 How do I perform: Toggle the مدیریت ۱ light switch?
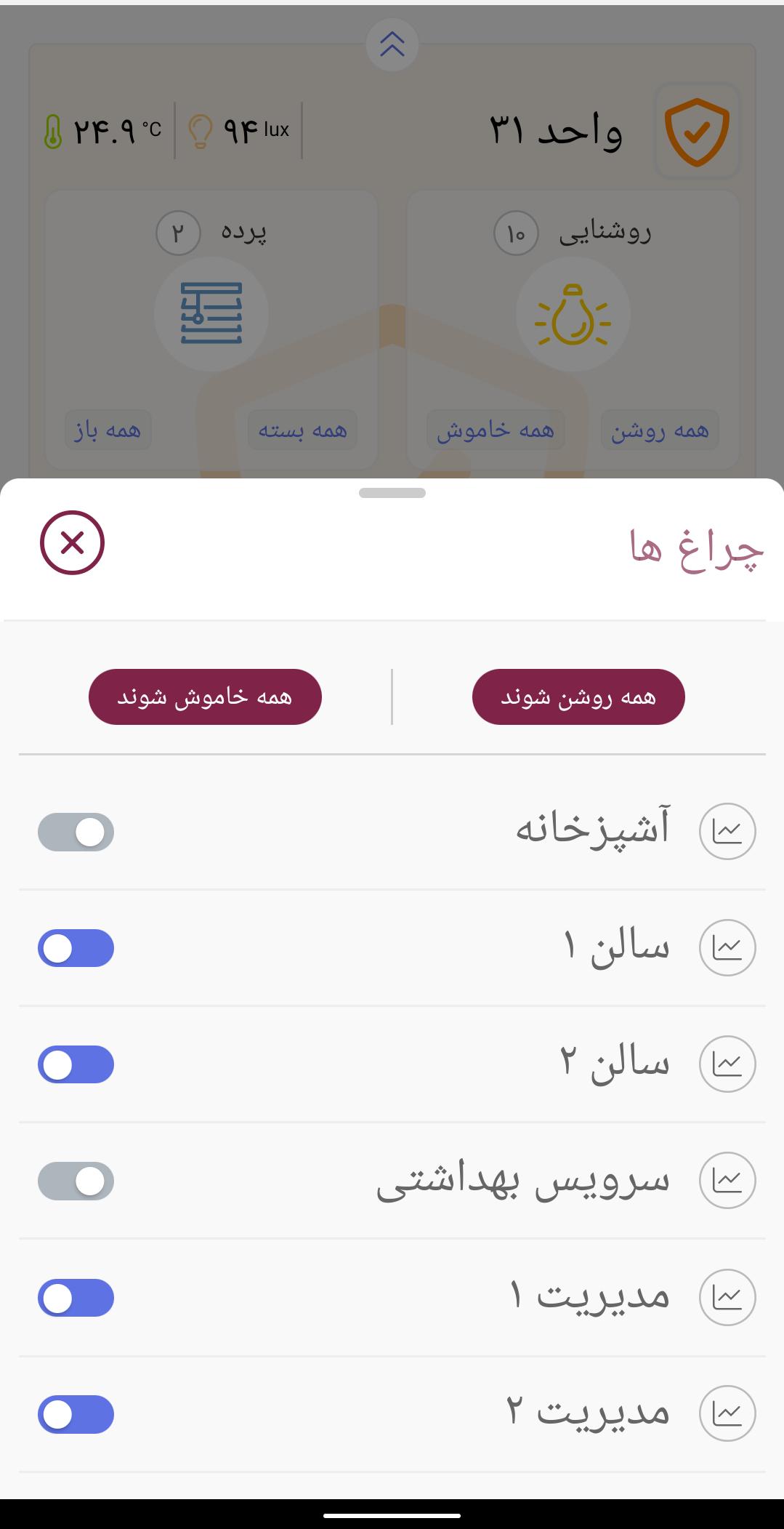click(76, 1298)
